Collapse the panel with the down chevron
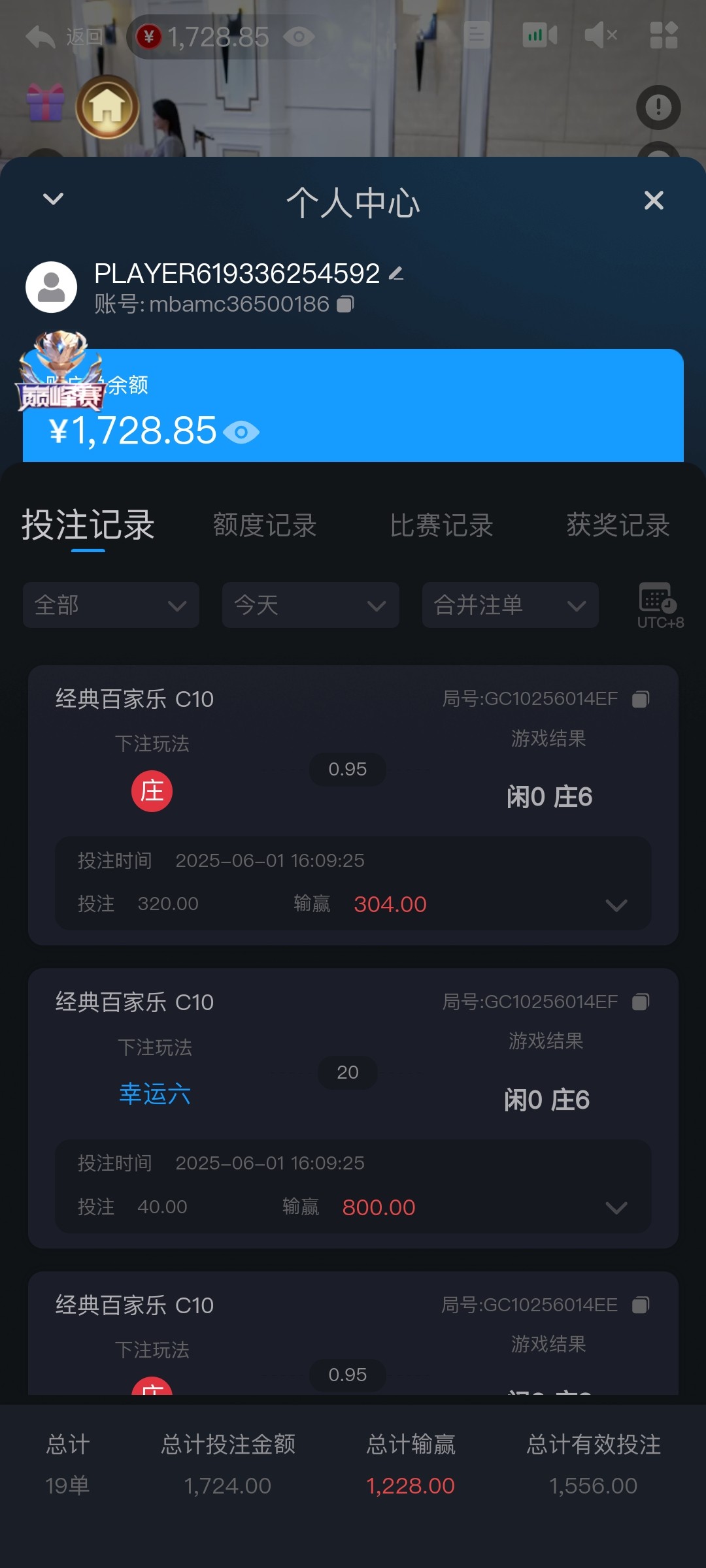 [53, 199]
